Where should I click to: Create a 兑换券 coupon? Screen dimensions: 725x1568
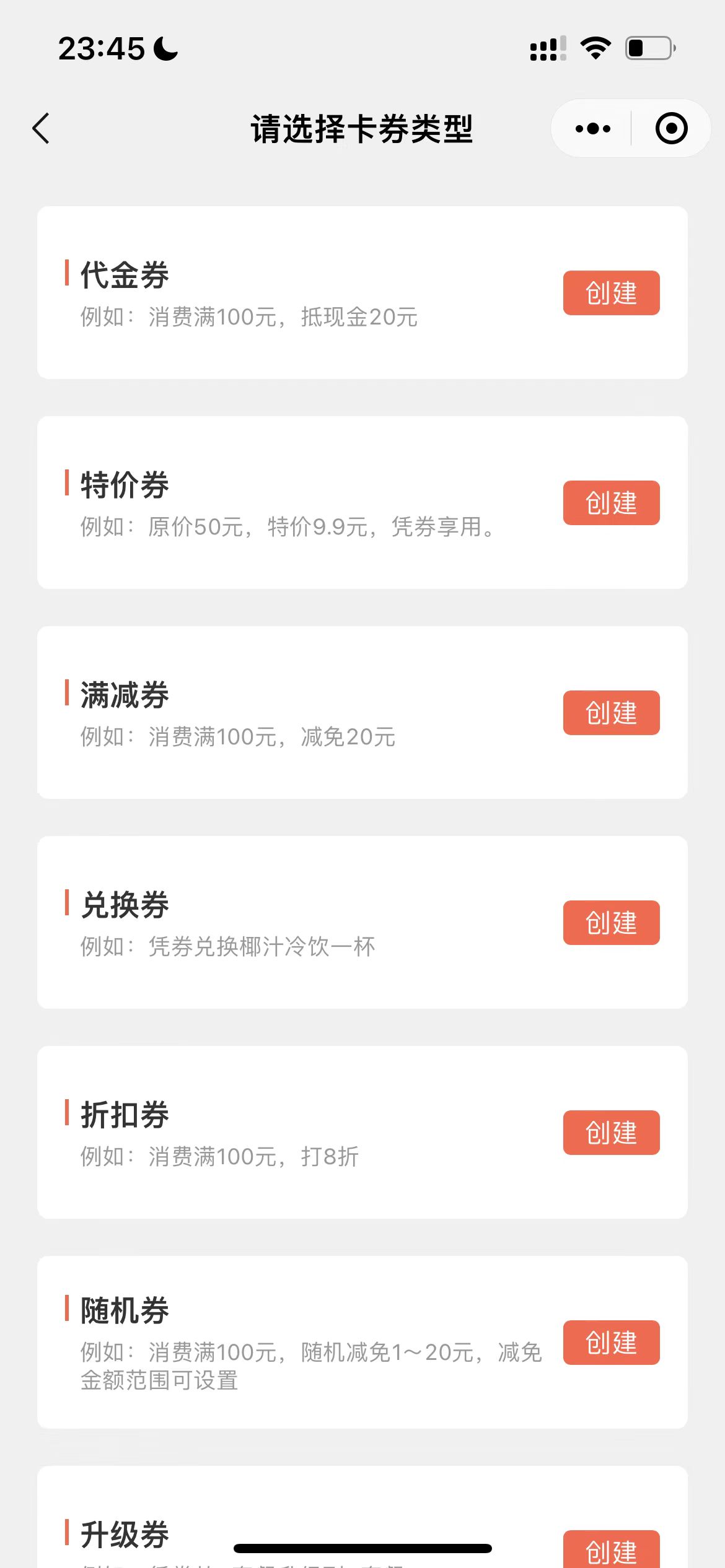click(610, 922)
